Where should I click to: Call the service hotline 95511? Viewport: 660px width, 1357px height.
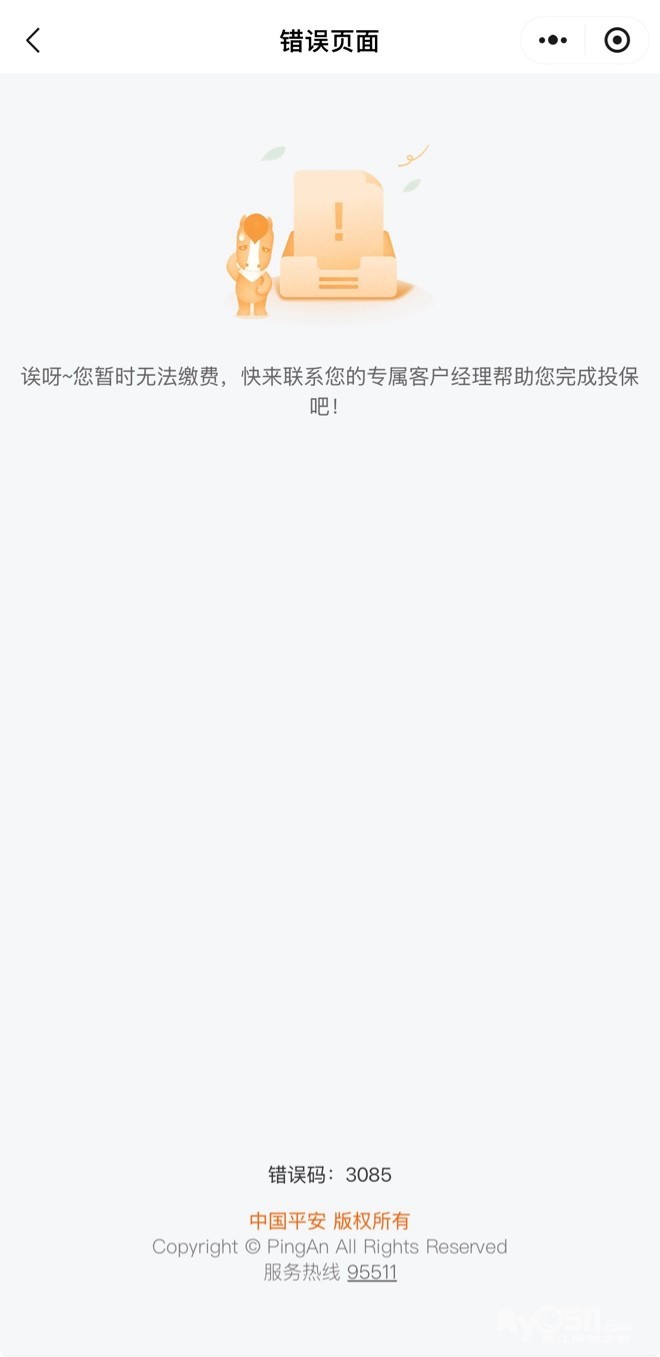pyautogui.click(x=372, y=1272)
